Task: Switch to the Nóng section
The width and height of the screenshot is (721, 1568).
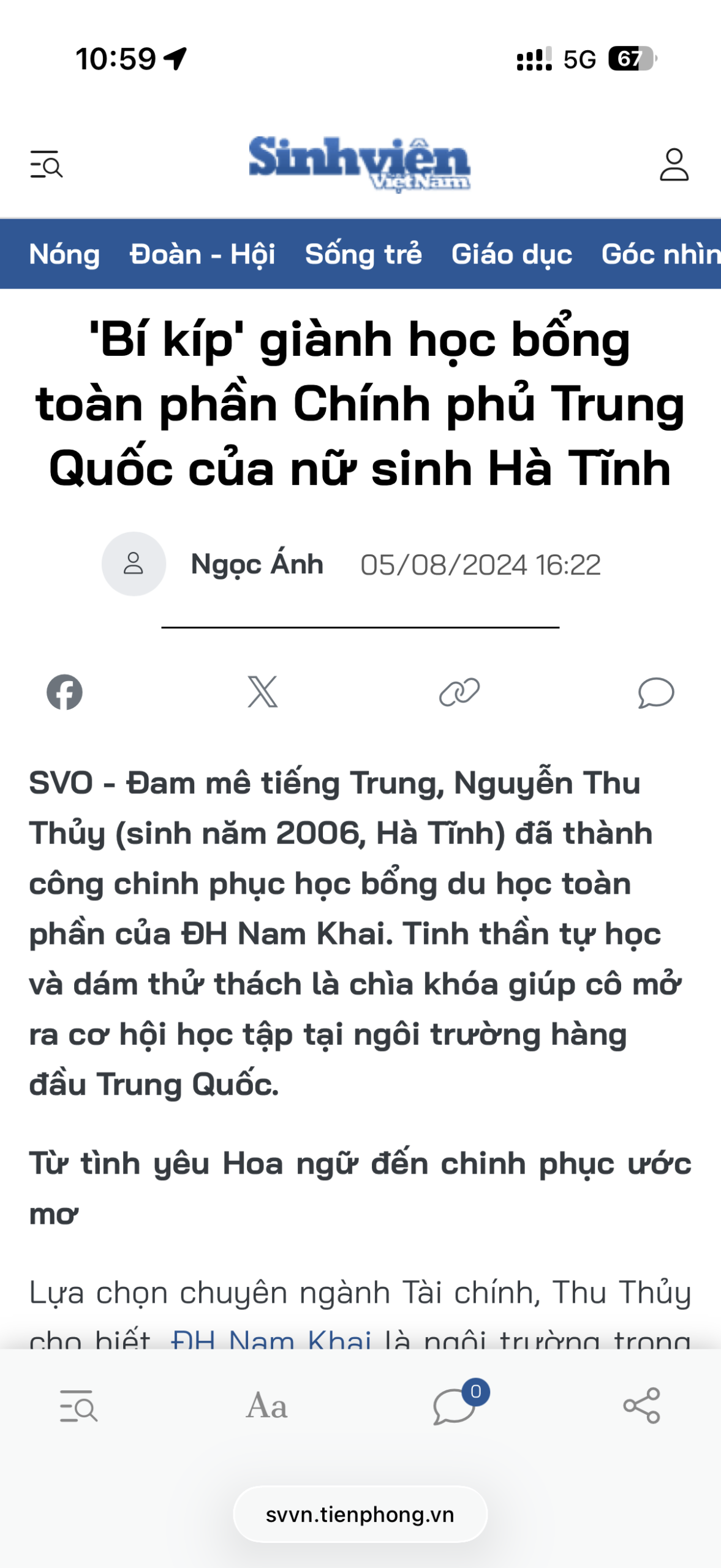Action: click(x=64, y=254)
